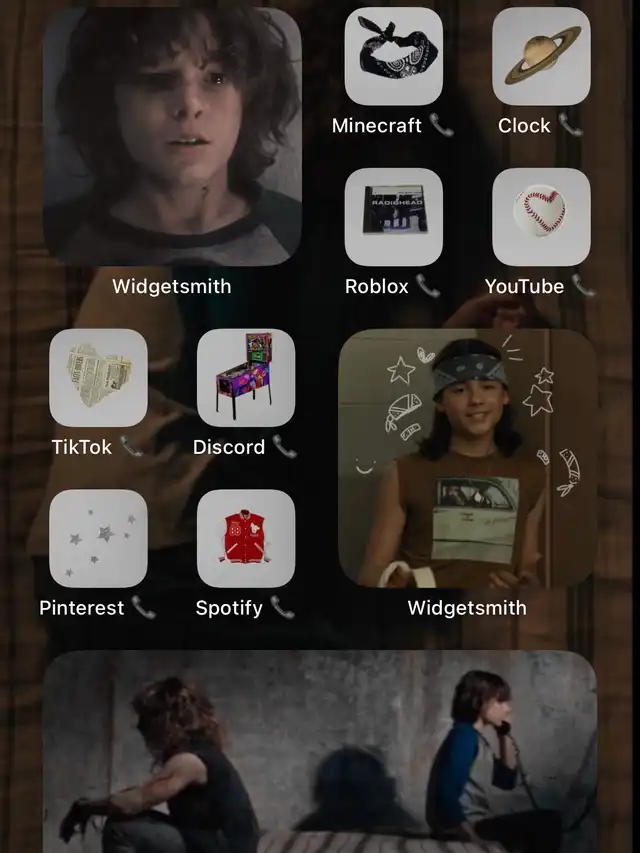Open Roblox from the home screen

(x=393, y=216)
